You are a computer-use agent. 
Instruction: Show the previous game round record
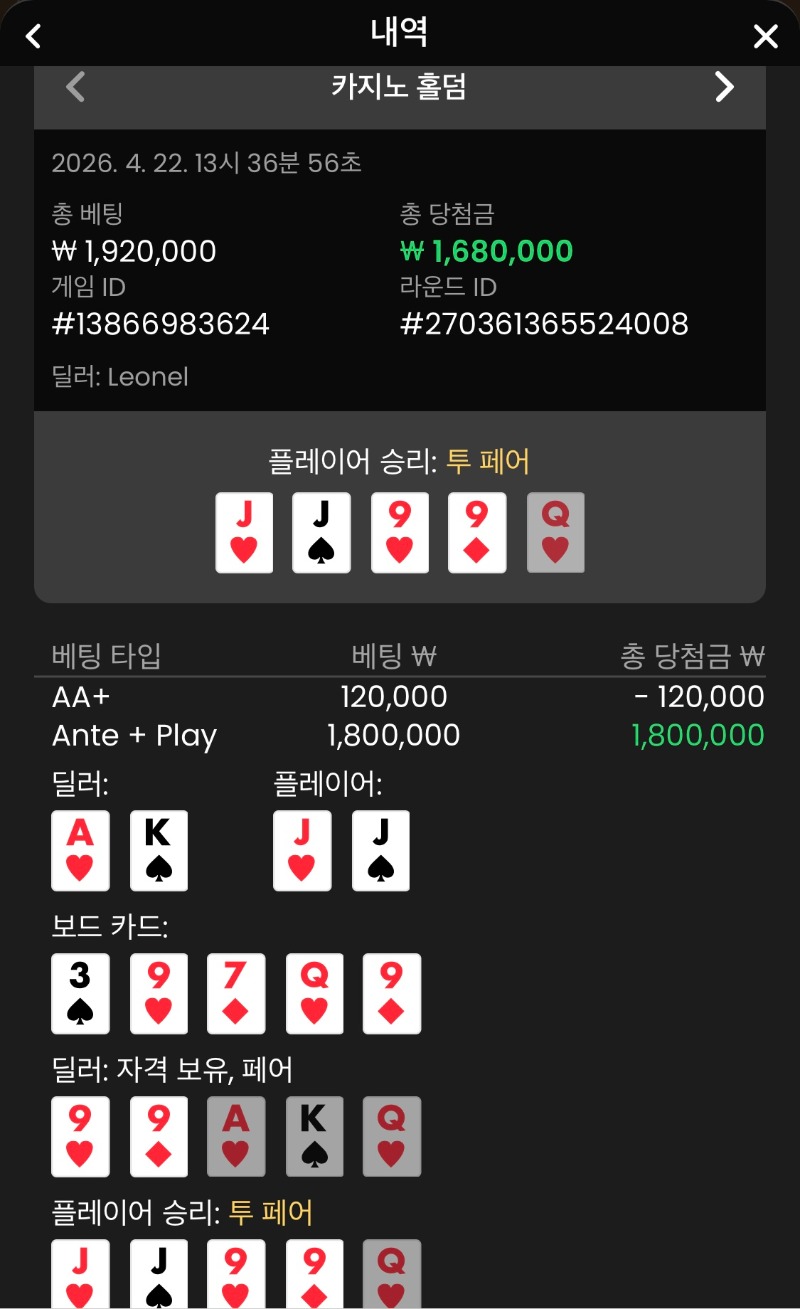[x=75, y=87]
